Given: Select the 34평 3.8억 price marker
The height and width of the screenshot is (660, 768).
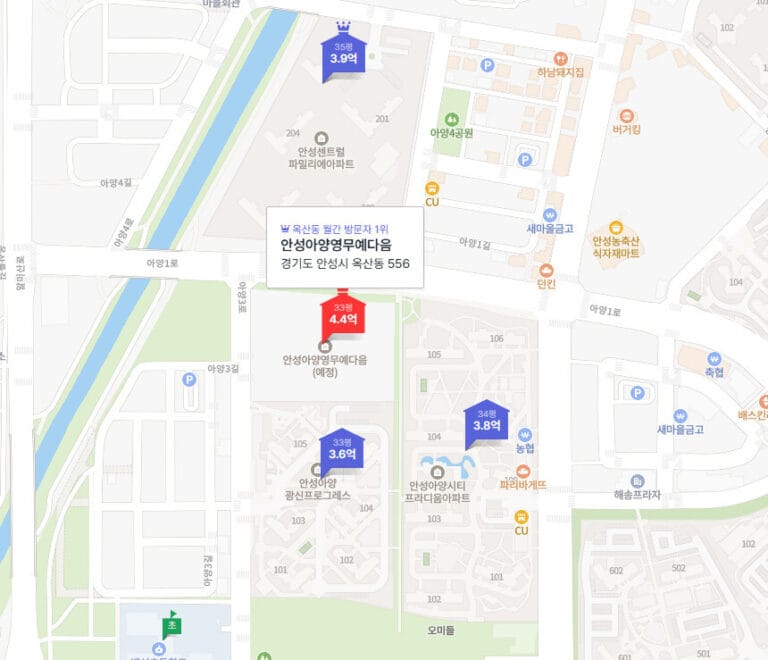Looking at the screenshot, I should pos(487,420).
